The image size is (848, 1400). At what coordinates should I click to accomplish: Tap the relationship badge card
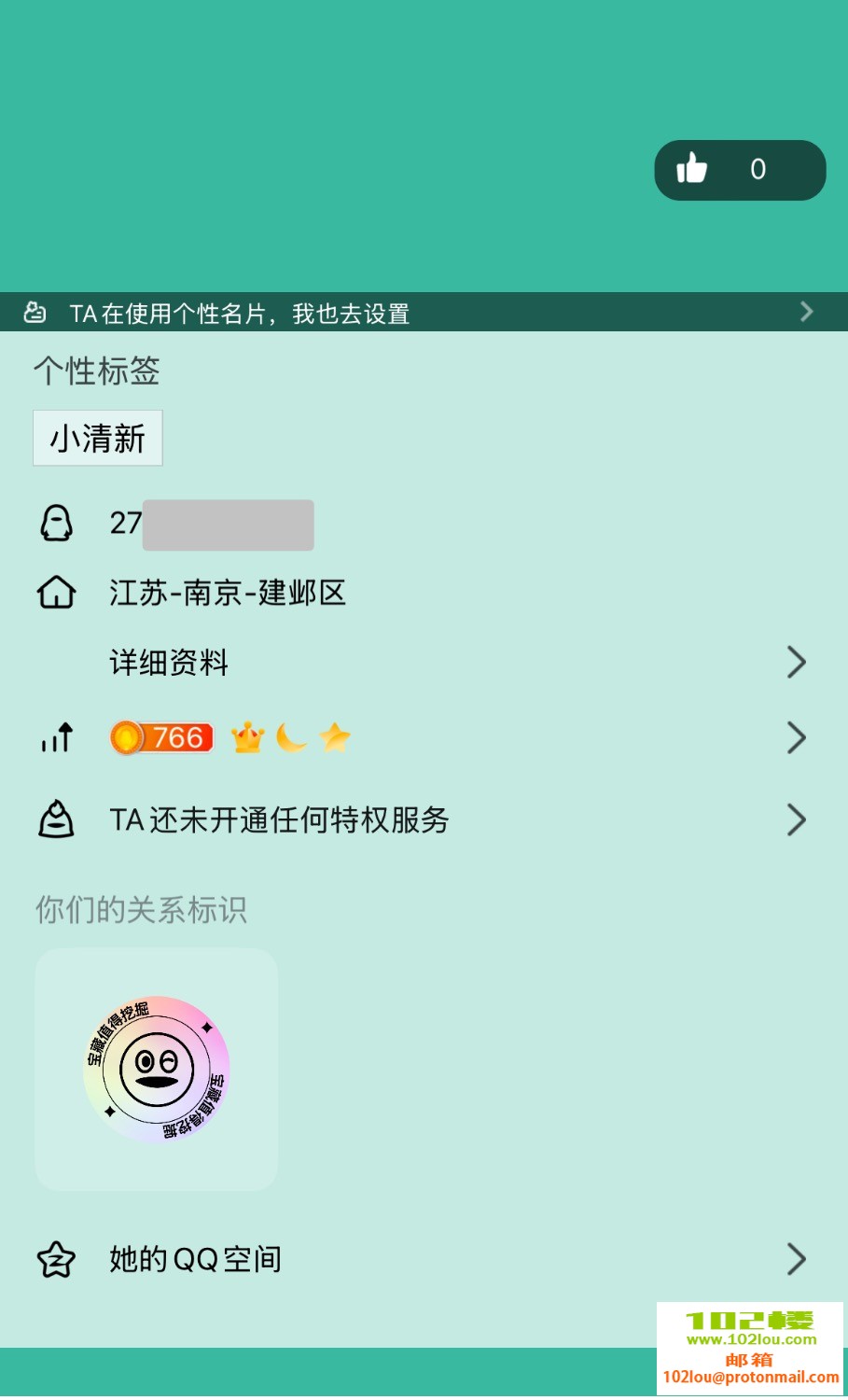[x=156, y=1070]
